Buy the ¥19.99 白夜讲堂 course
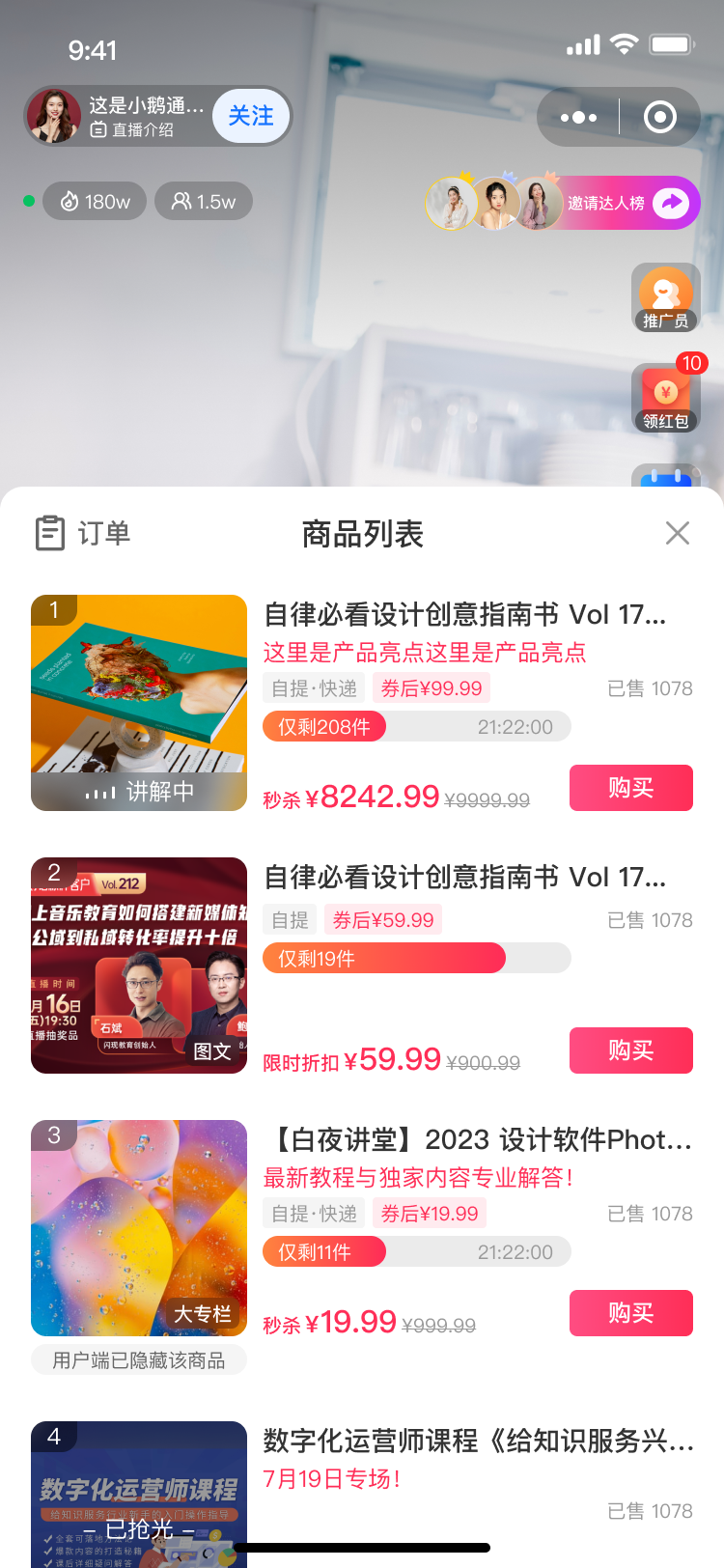 pyautogui.click(x=630, y=1313)
